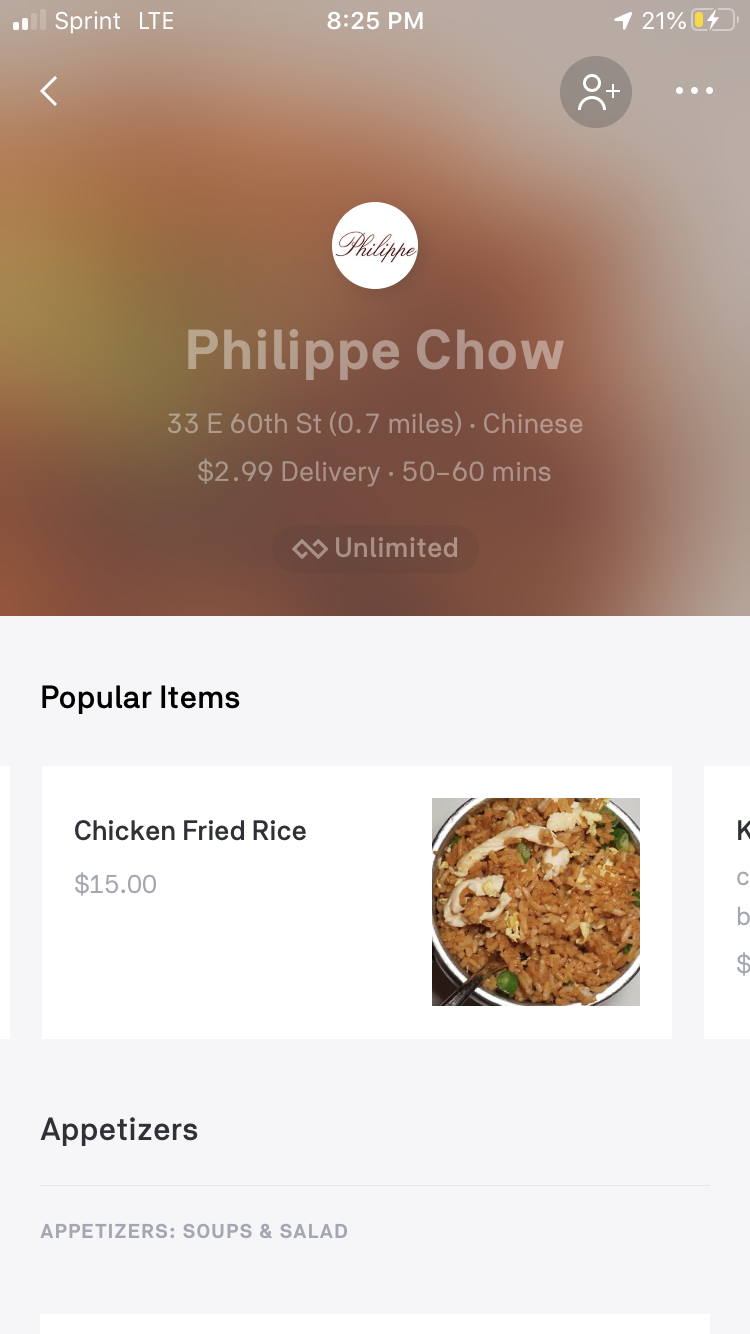The width and height of the screenshot is (750, 1334).
Task: Open the three-dot overflow menu
Action: (x=694, y=91)
